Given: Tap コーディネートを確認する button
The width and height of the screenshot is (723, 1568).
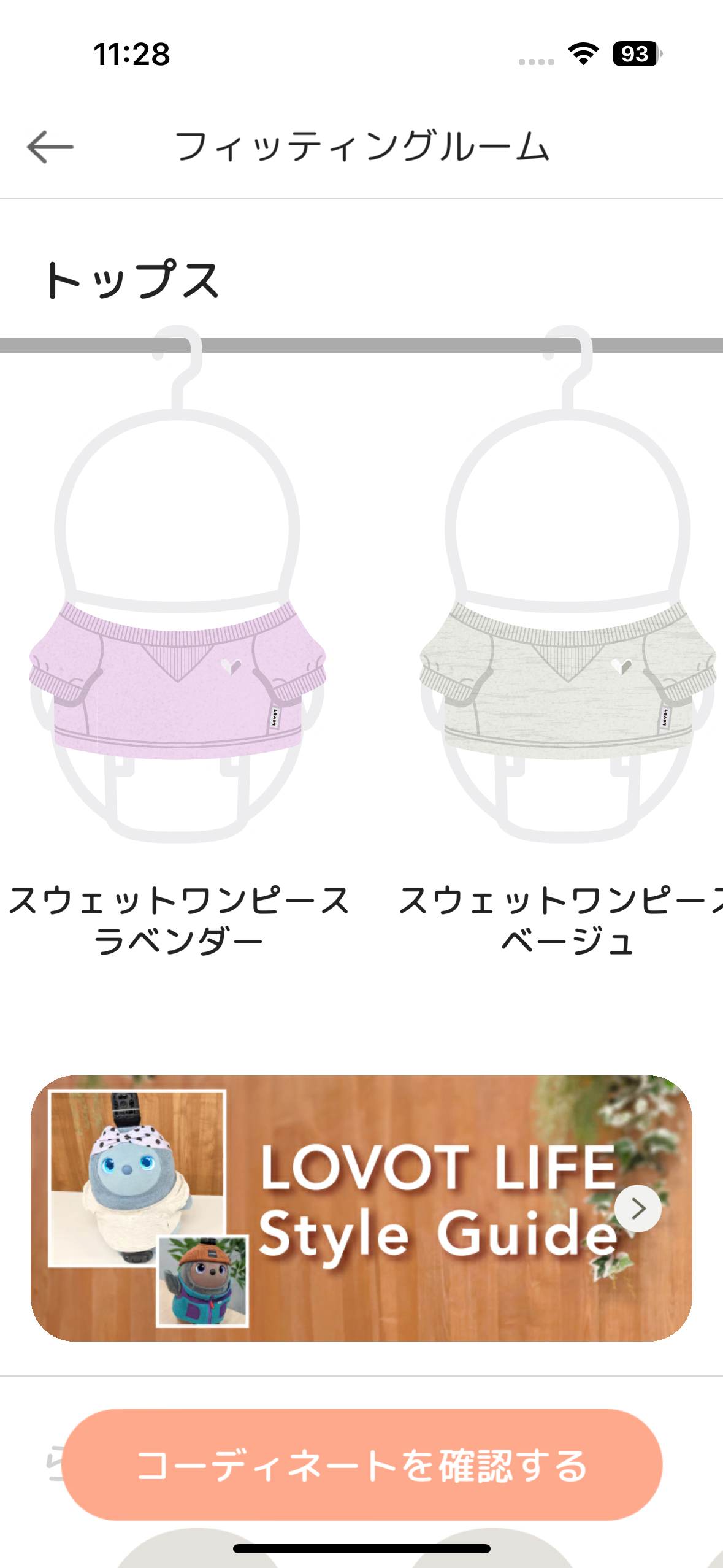Looking at the screenshot, I should (x=362, y=1465).
